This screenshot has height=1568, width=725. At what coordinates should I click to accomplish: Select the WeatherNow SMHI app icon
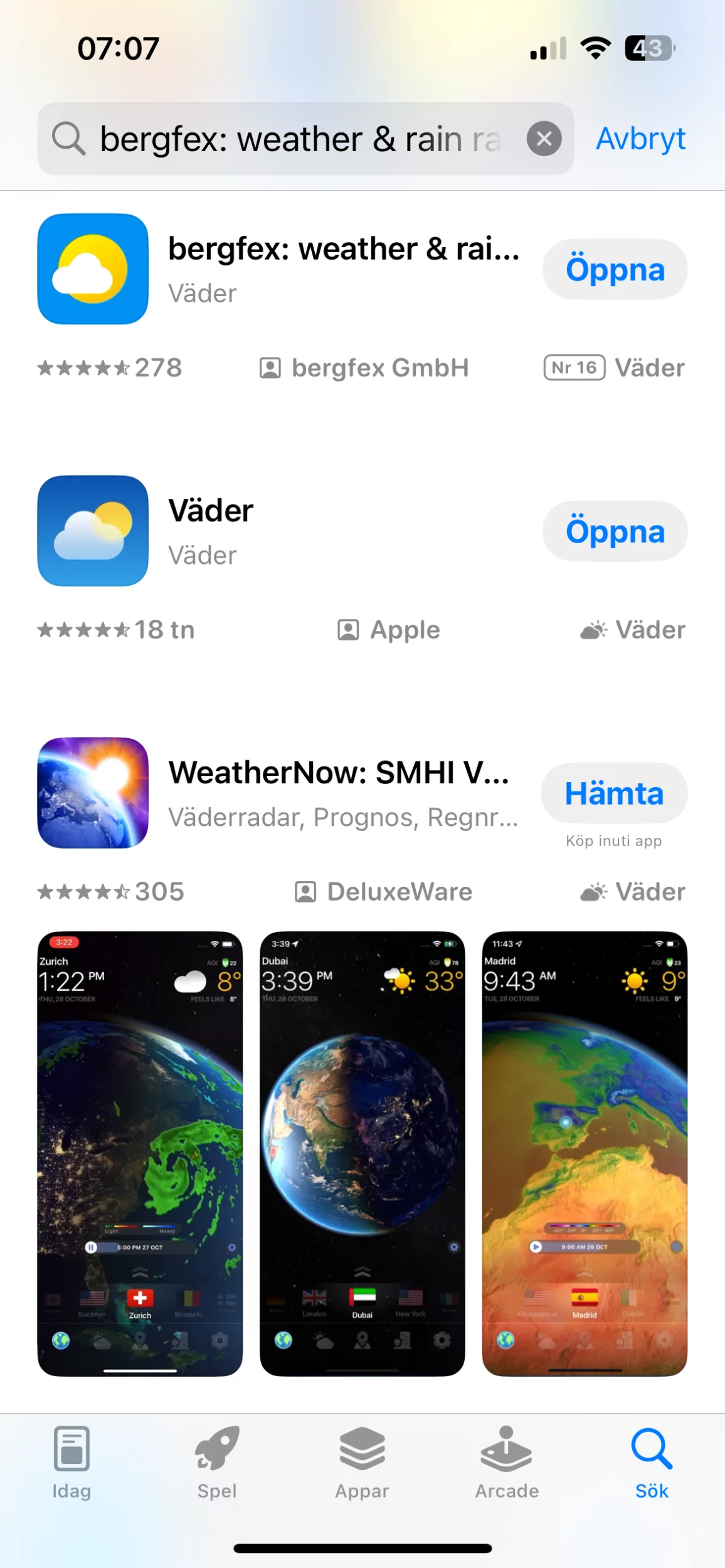[x=92, y=793]
